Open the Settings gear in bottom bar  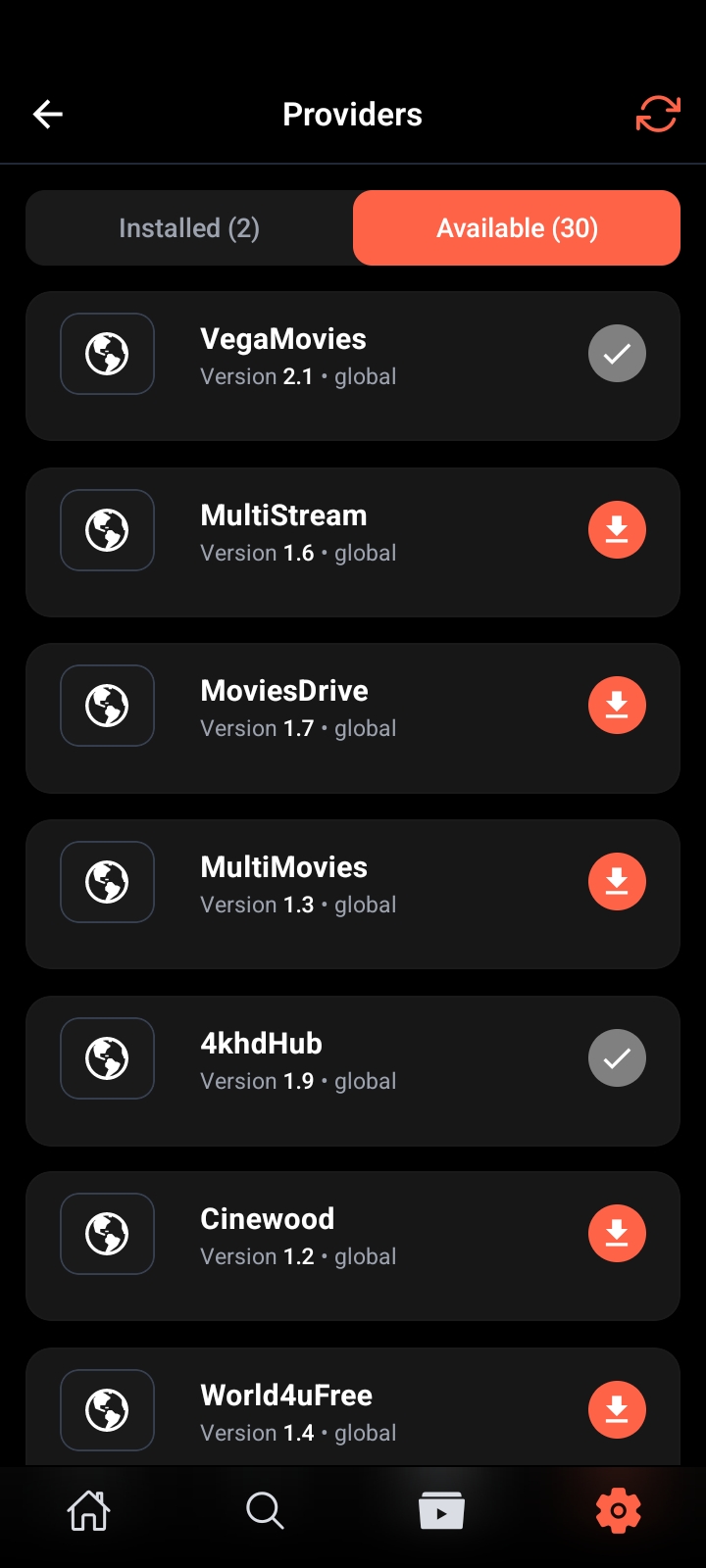618,1510
